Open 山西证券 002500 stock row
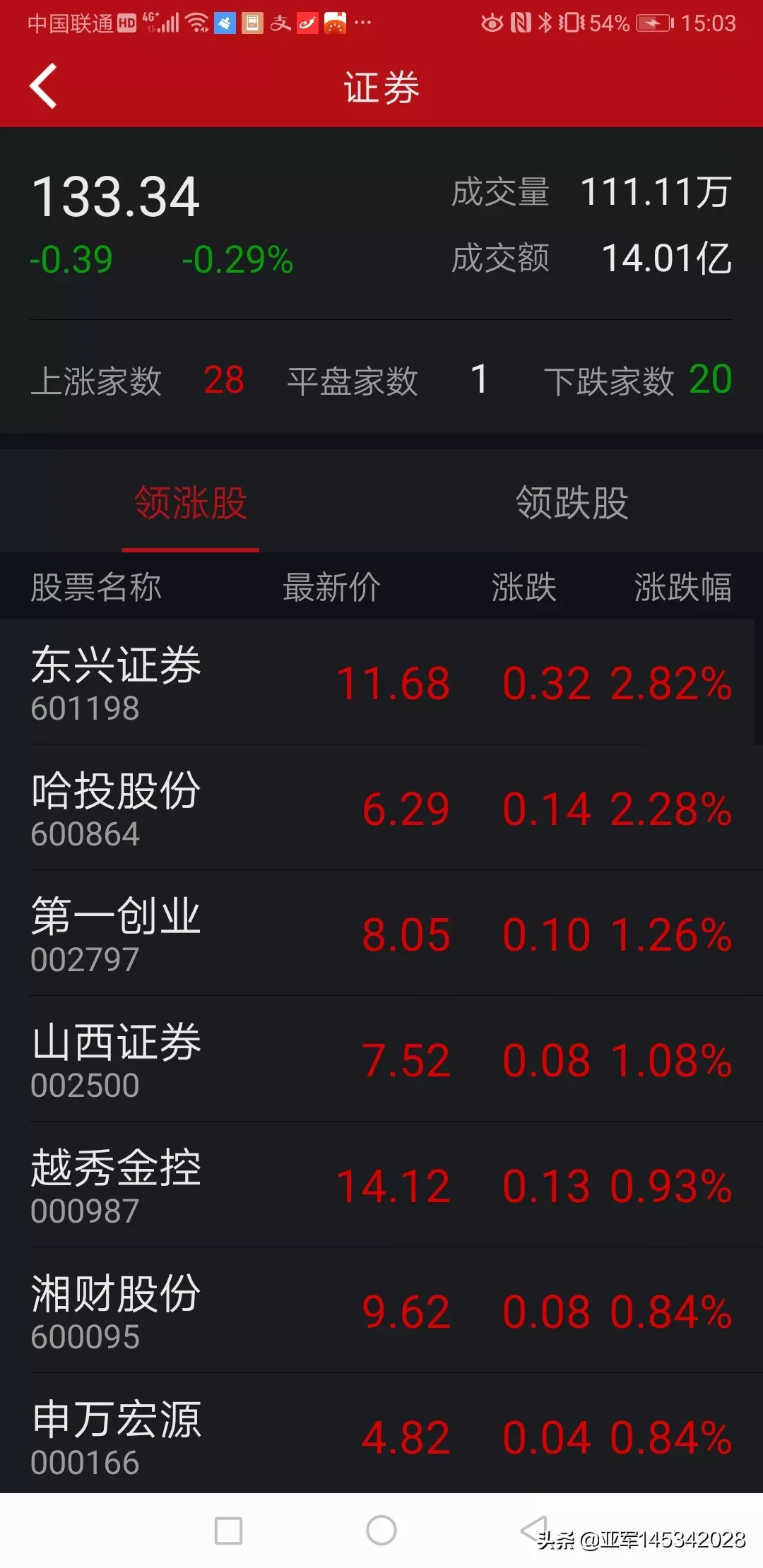This screenshot has width=763, height=1568. click(381, 1059)
